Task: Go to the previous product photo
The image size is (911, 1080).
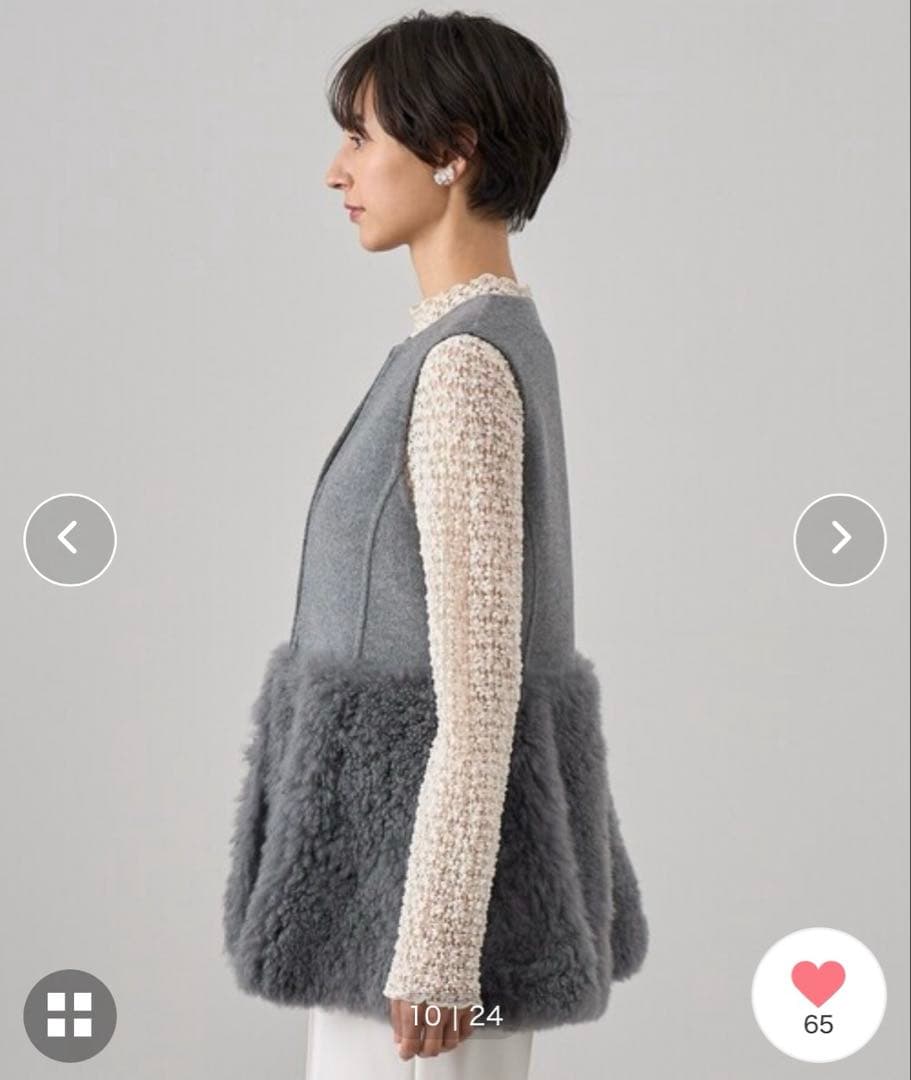Action: pos(70,540)
